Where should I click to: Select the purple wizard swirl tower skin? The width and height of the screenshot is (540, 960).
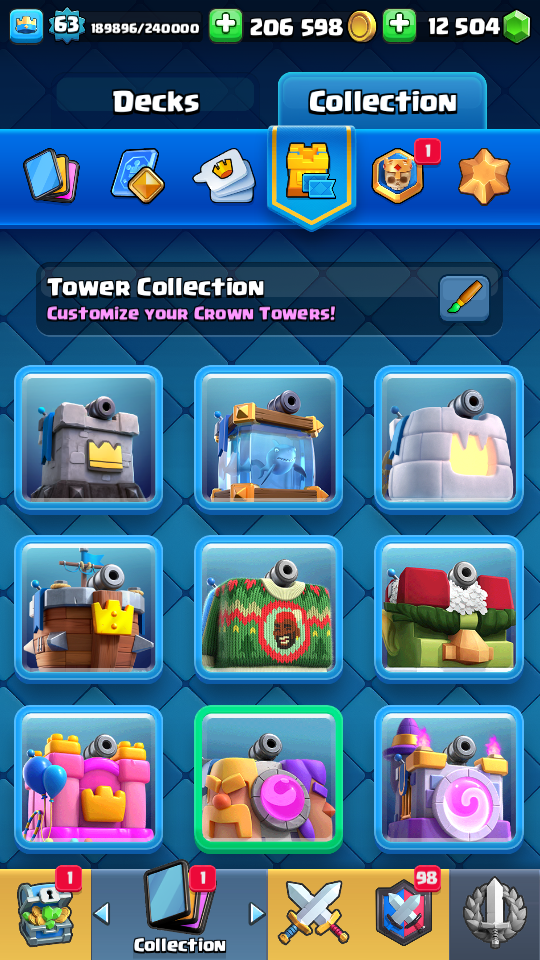coord(449,779)
